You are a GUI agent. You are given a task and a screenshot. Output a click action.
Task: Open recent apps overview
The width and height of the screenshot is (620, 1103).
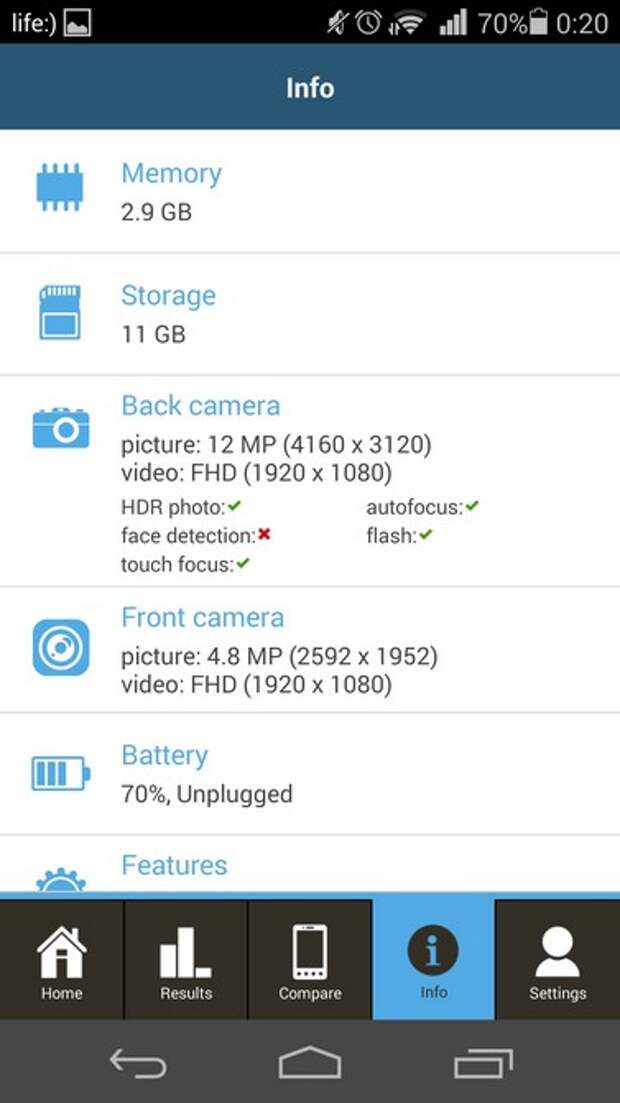[483, 1062]
